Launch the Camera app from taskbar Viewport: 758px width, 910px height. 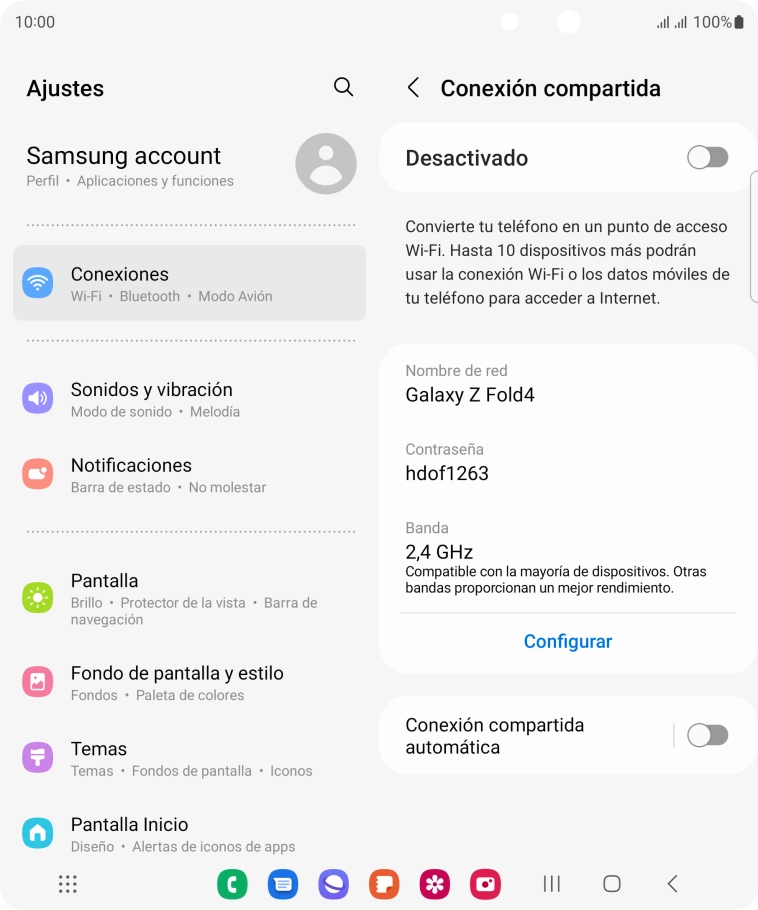point(485,884)
